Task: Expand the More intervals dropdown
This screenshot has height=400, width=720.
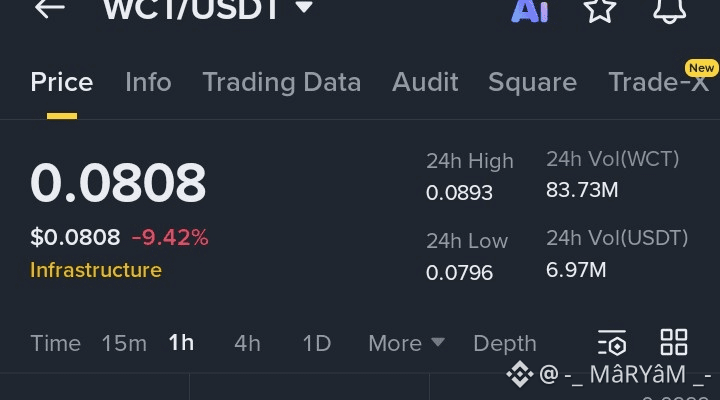Action: click(x=406, y=343)
